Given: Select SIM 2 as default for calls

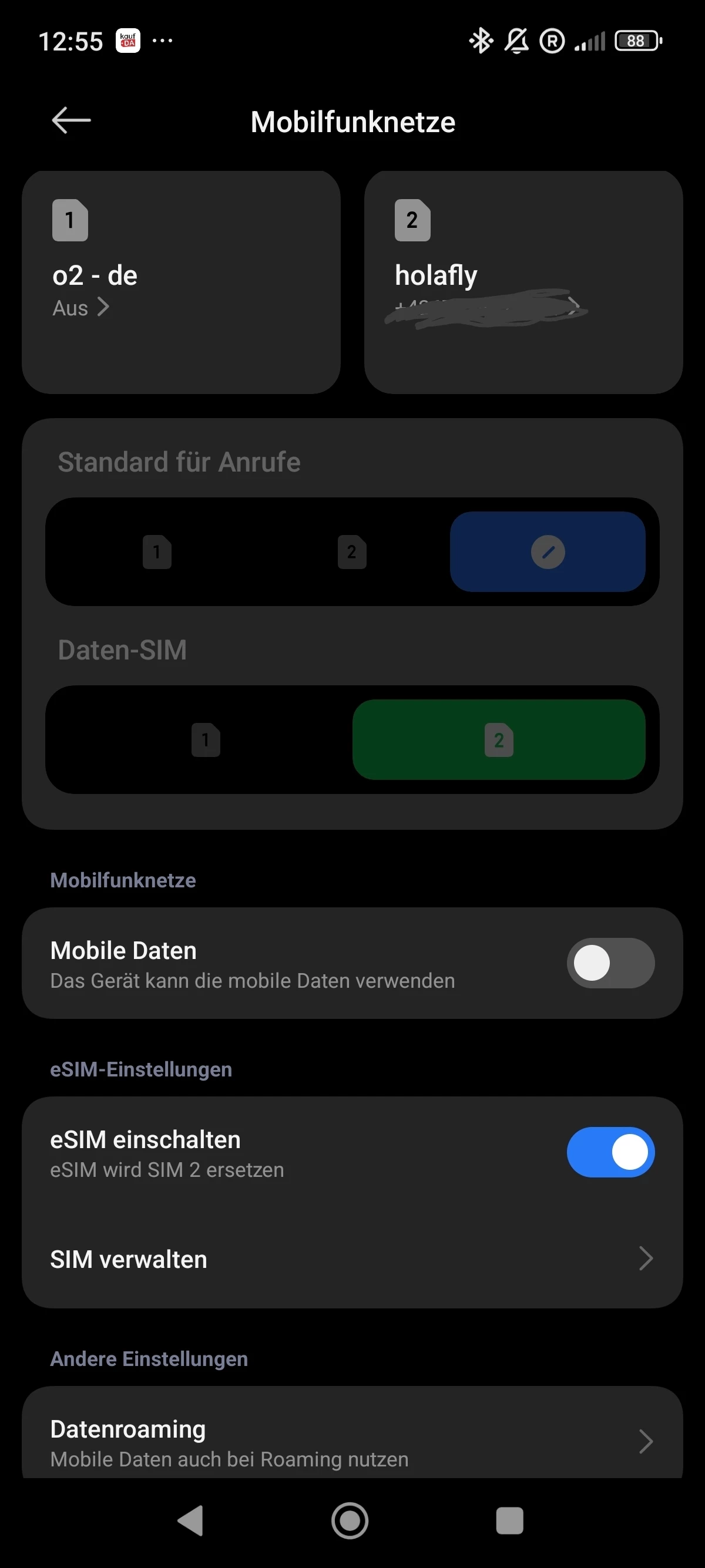Looking at the screenshot, I should (352, 552).
